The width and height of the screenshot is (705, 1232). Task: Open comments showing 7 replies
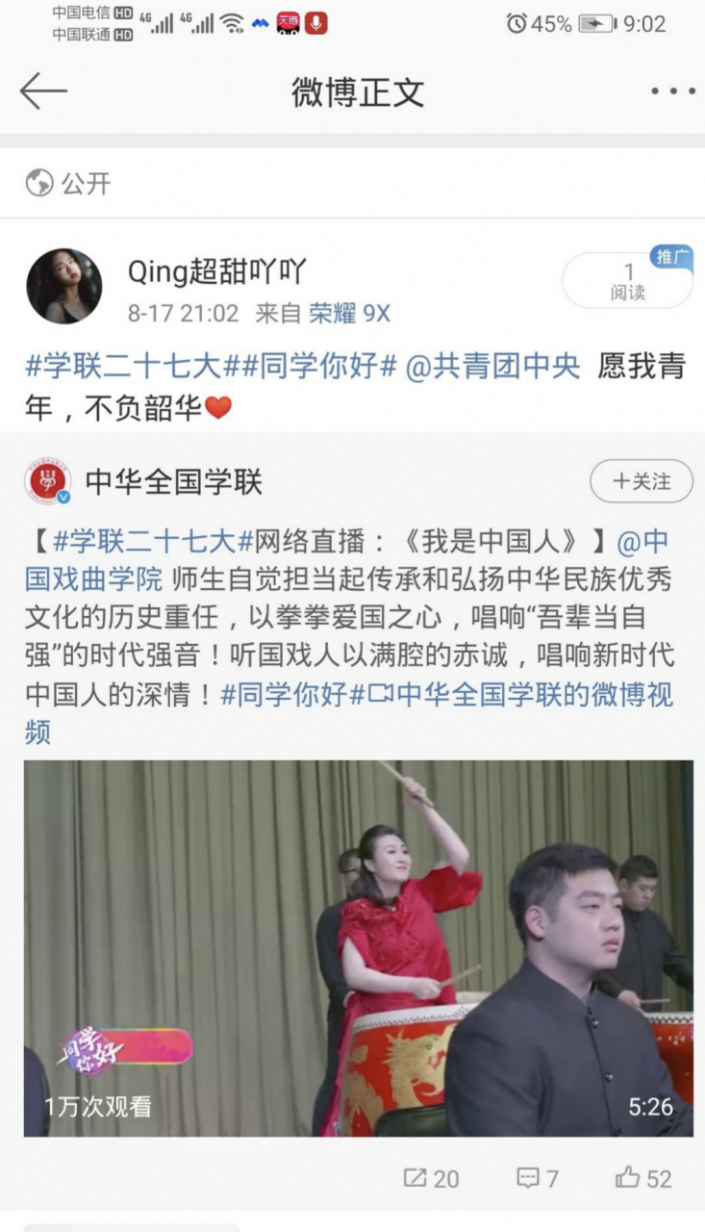coord(537,1178)
